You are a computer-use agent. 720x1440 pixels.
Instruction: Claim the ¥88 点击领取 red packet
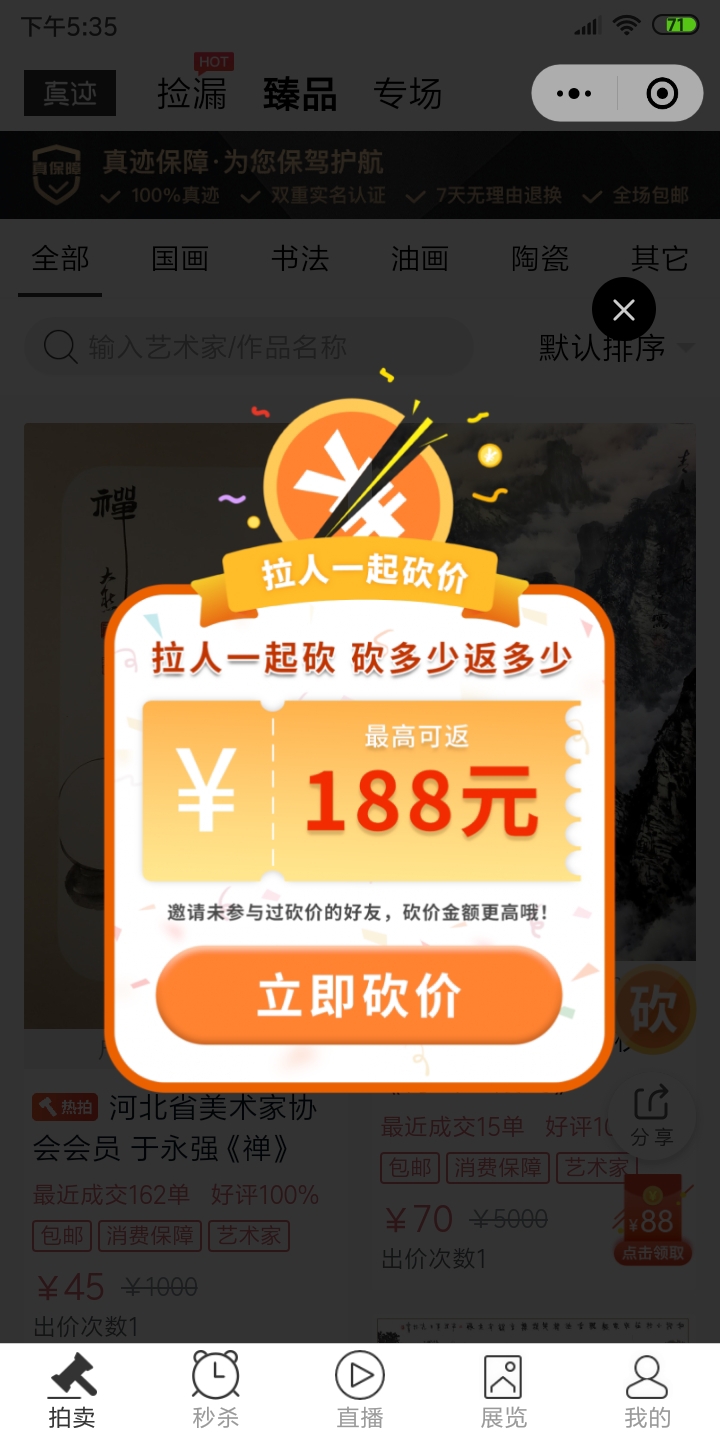pos(654,1222)
